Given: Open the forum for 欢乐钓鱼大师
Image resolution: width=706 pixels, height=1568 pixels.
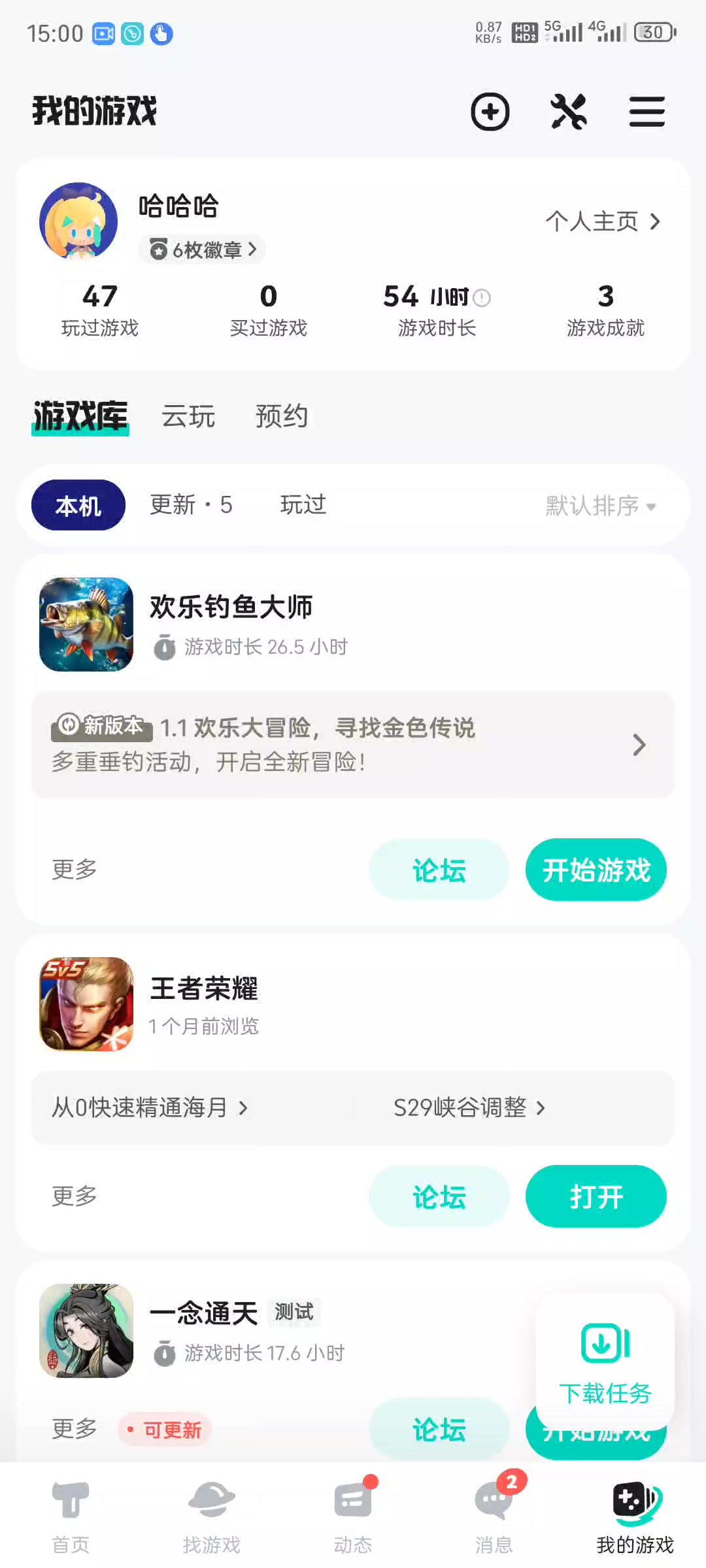Looking at the screenshot, I should 439,870.
